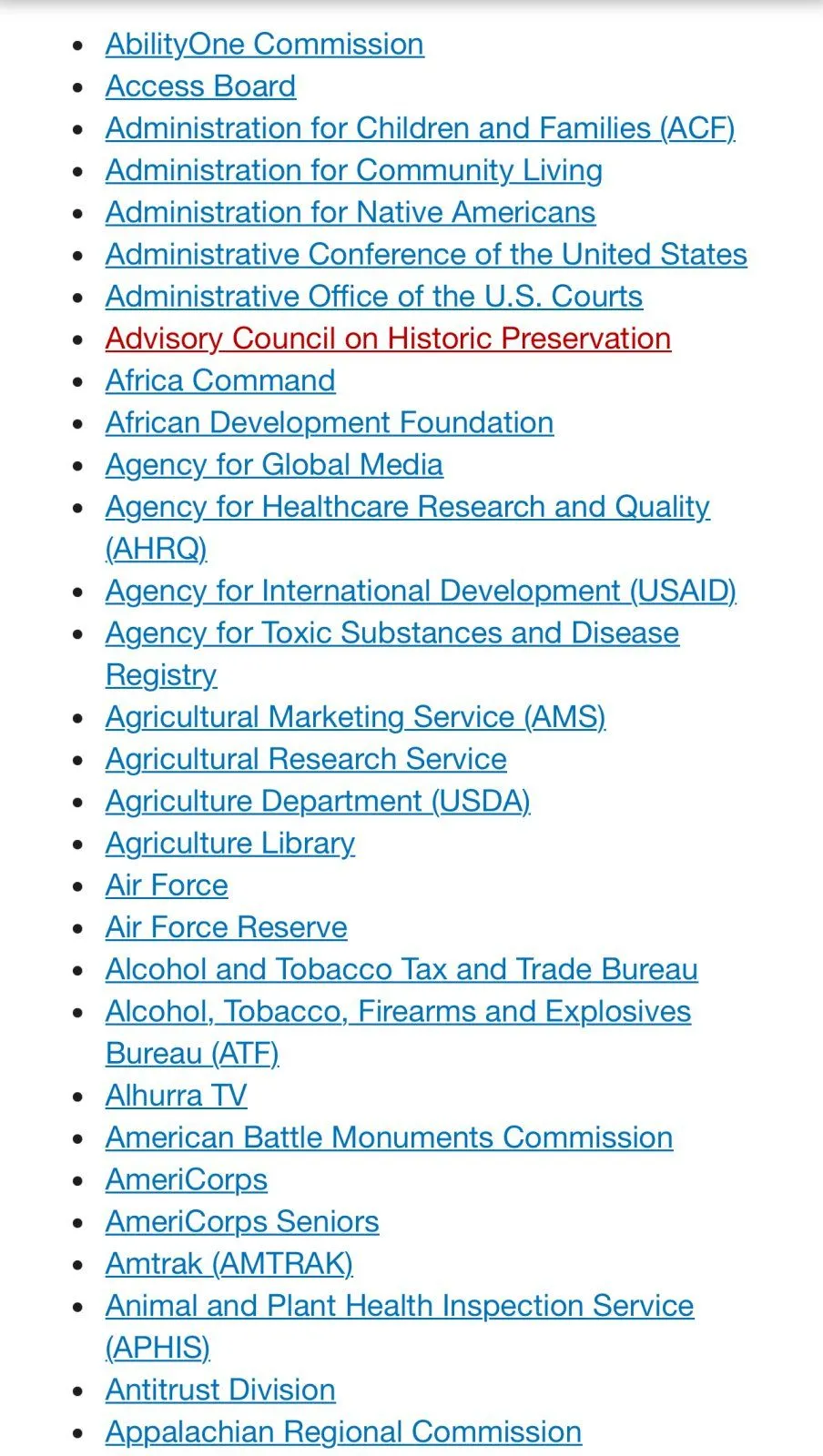Select Agency for Global Media
The height and width of the screenshot is (1456, 823).
point(274,464)
